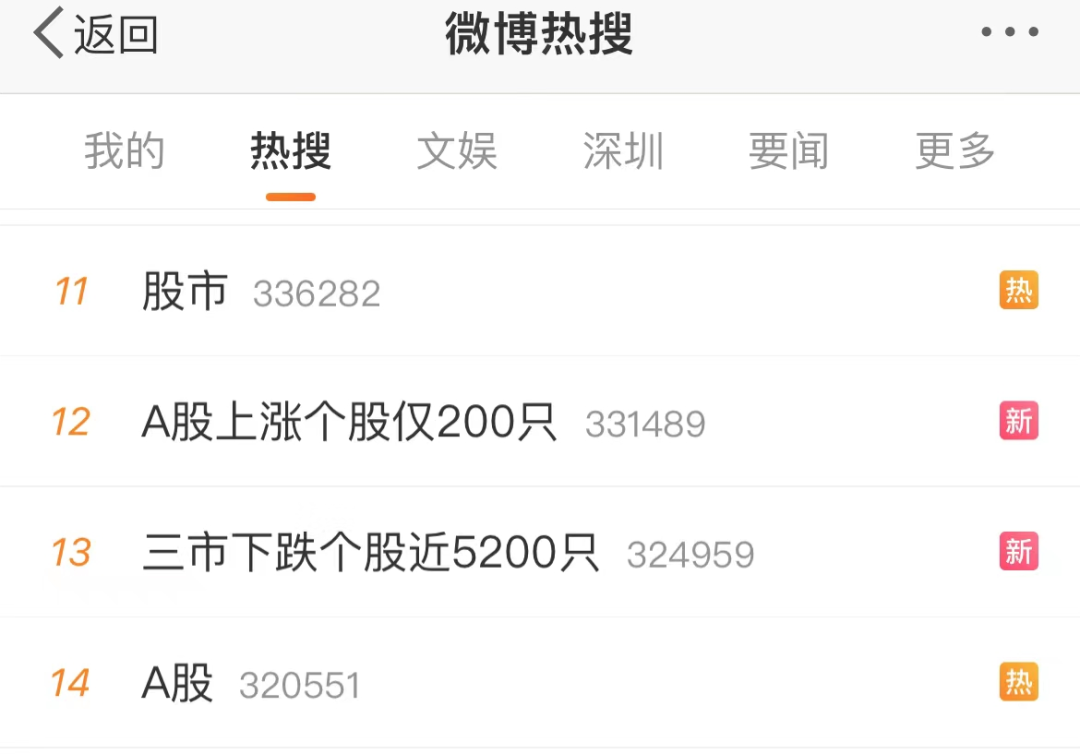Switch to the 我的 tab

[x=124, y=152]
